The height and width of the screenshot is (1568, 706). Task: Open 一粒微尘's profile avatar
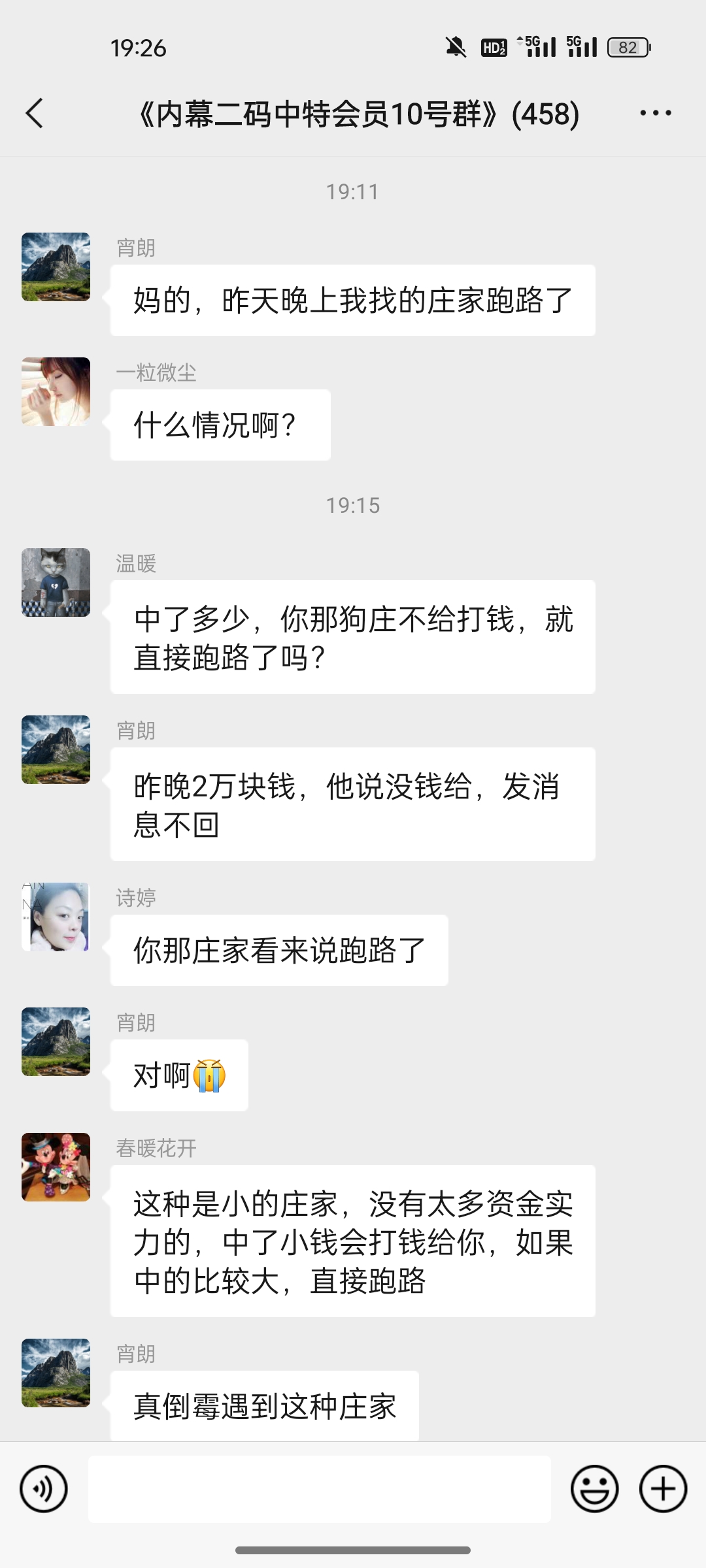56,391
